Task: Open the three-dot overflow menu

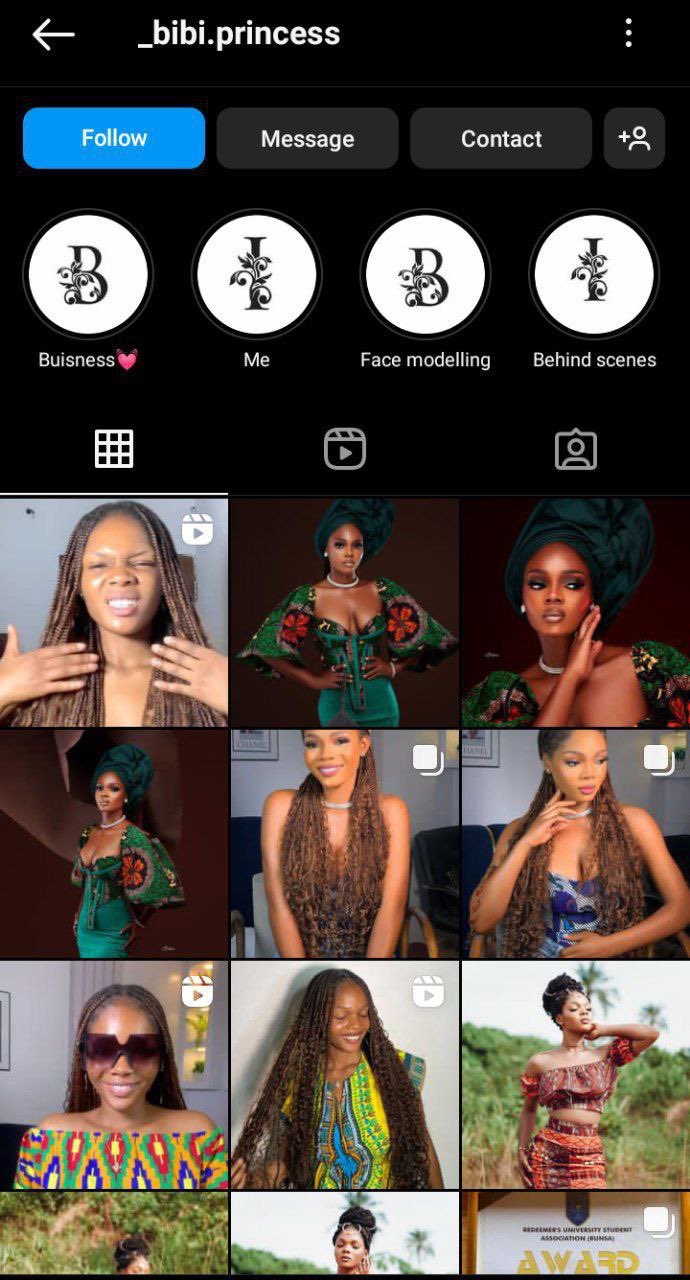Action: click(x=628, y=34)
